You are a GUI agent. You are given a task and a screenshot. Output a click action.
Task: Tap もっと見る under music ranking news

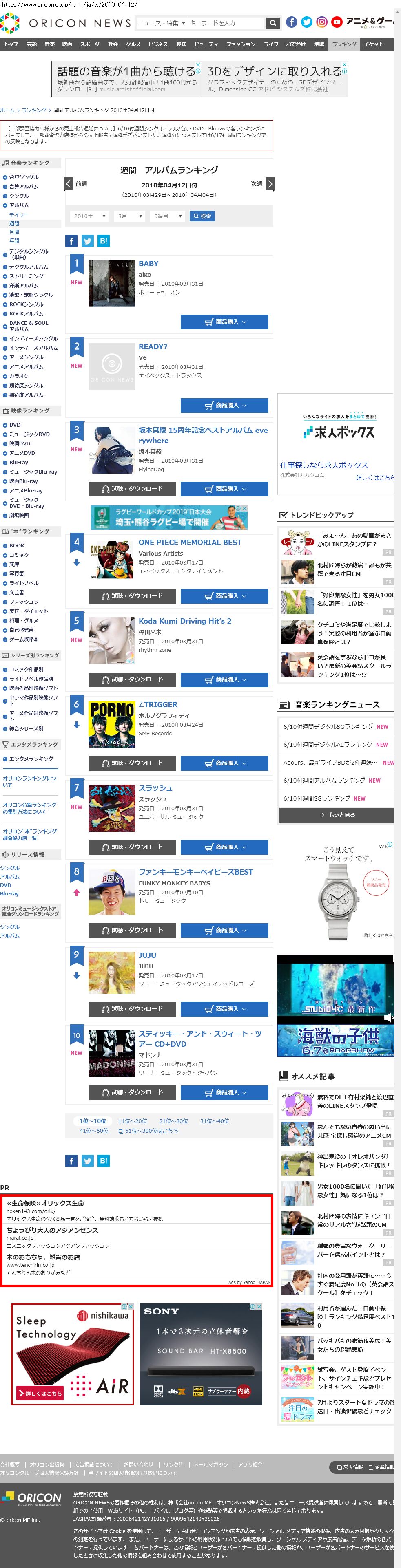click(x=337, y=814)
